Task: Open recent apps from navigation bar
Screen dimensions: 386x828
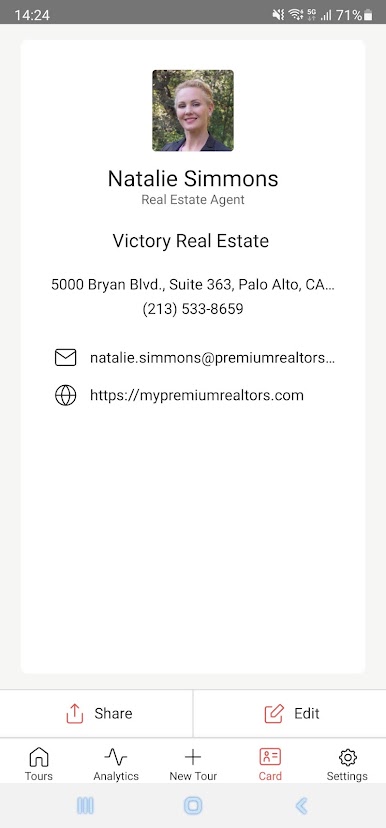Action: point(85,805)
